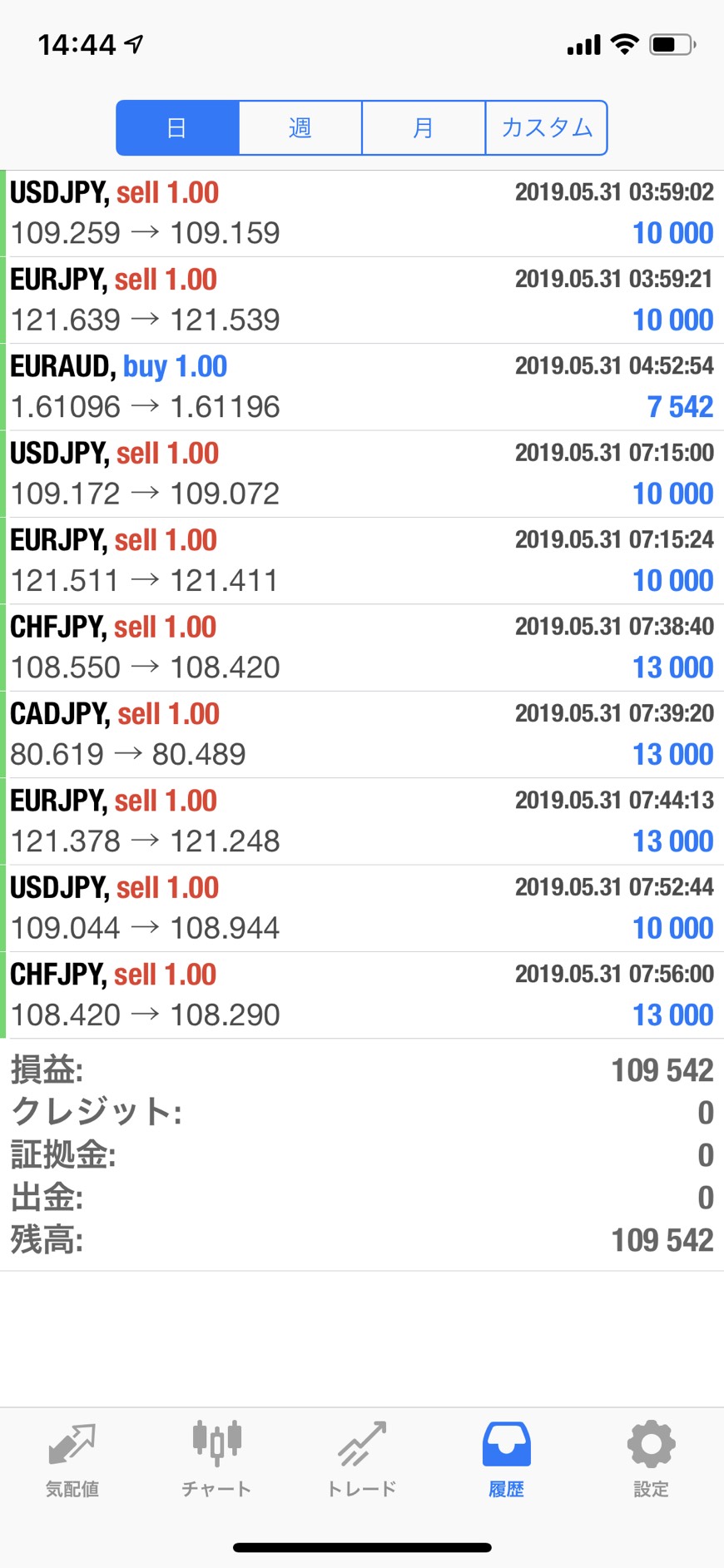Viewport: 724px width, 1568px height.
Task: Choose the カスタム custom period
Action: (547, 128)
